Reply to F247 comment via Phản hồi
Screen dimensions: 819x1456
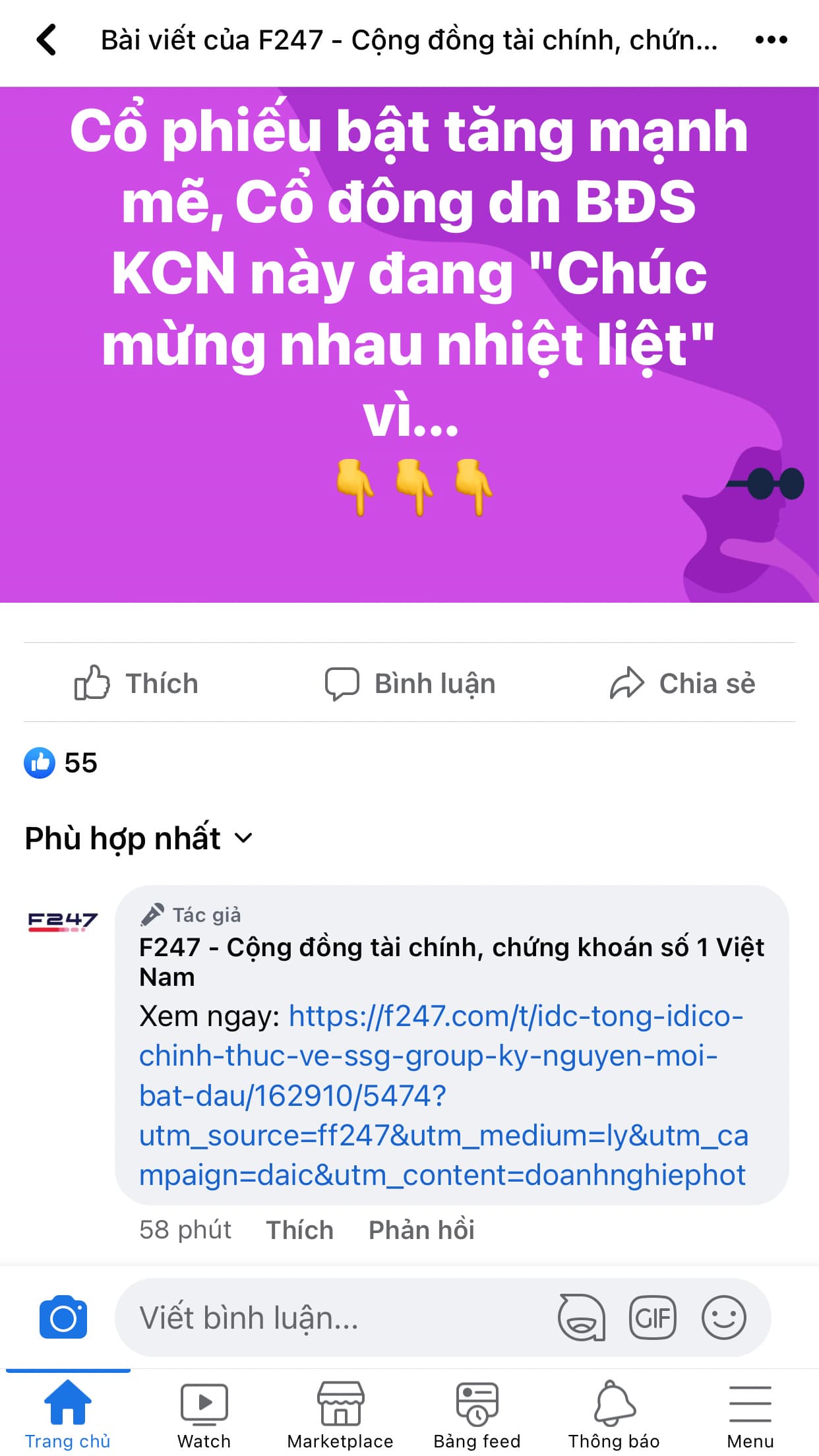coord(421,1230)
